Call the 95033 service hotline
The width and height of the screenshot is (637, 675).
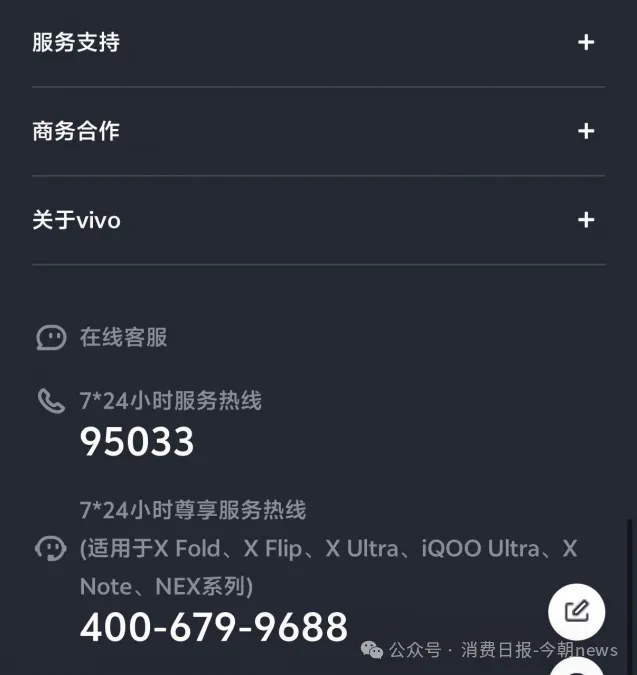[137, 442]
